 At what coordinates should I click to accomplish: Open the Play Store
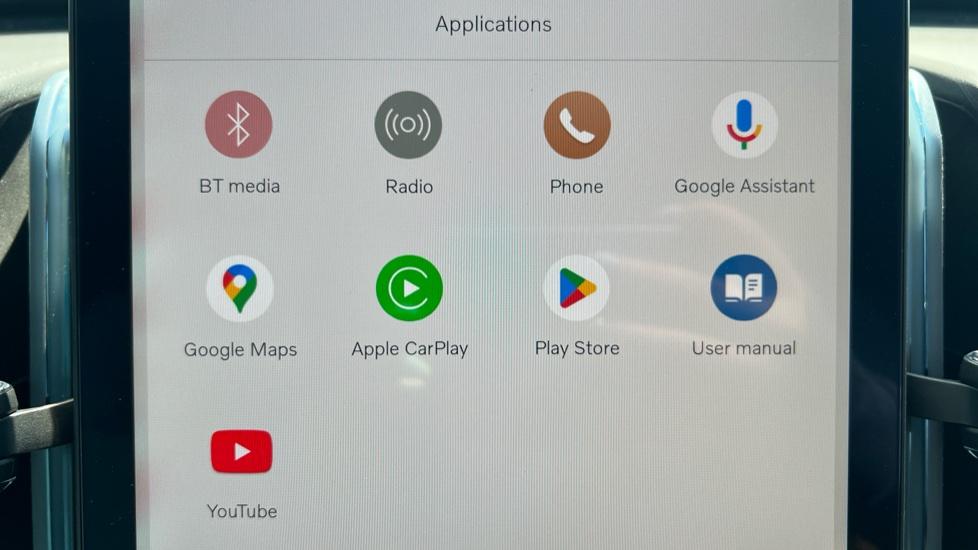577,288
